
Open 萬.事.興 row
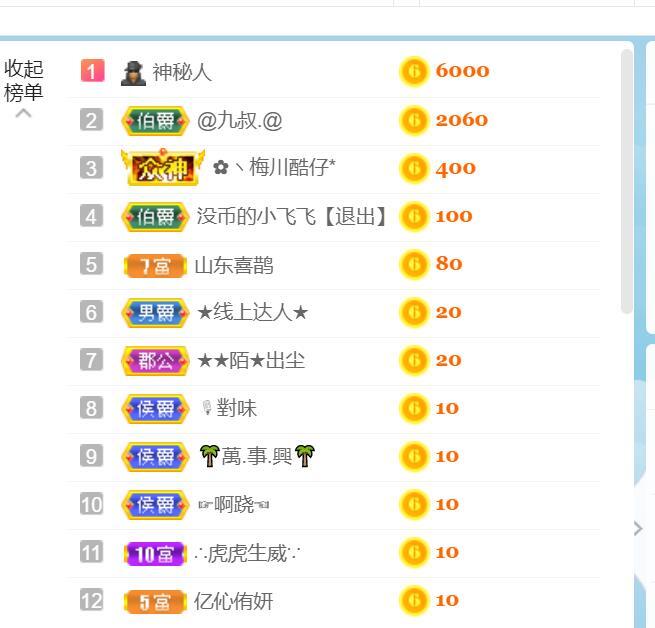[257, 456]
